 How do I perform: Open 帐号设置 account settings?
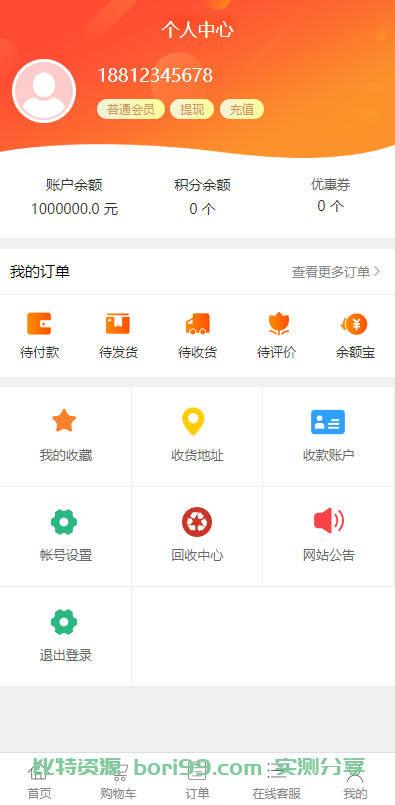point(66,536)
